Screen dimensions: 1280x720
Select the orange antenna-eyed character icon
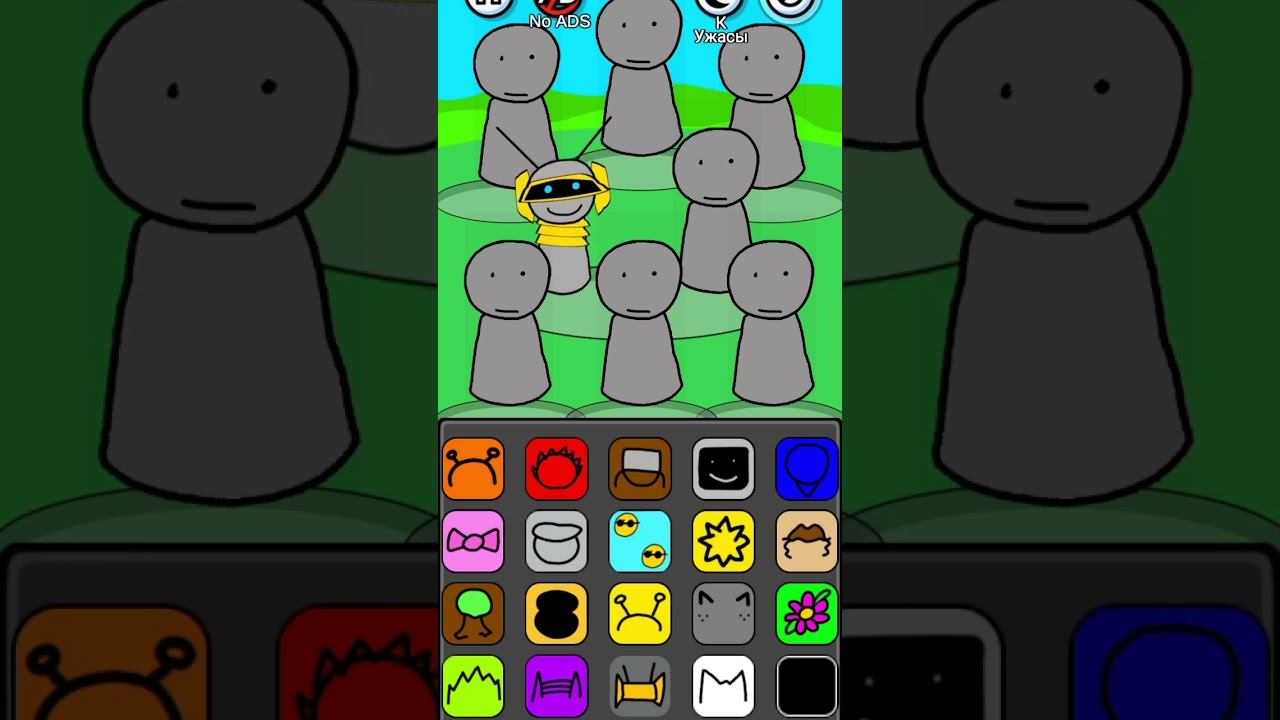(473, 468)
